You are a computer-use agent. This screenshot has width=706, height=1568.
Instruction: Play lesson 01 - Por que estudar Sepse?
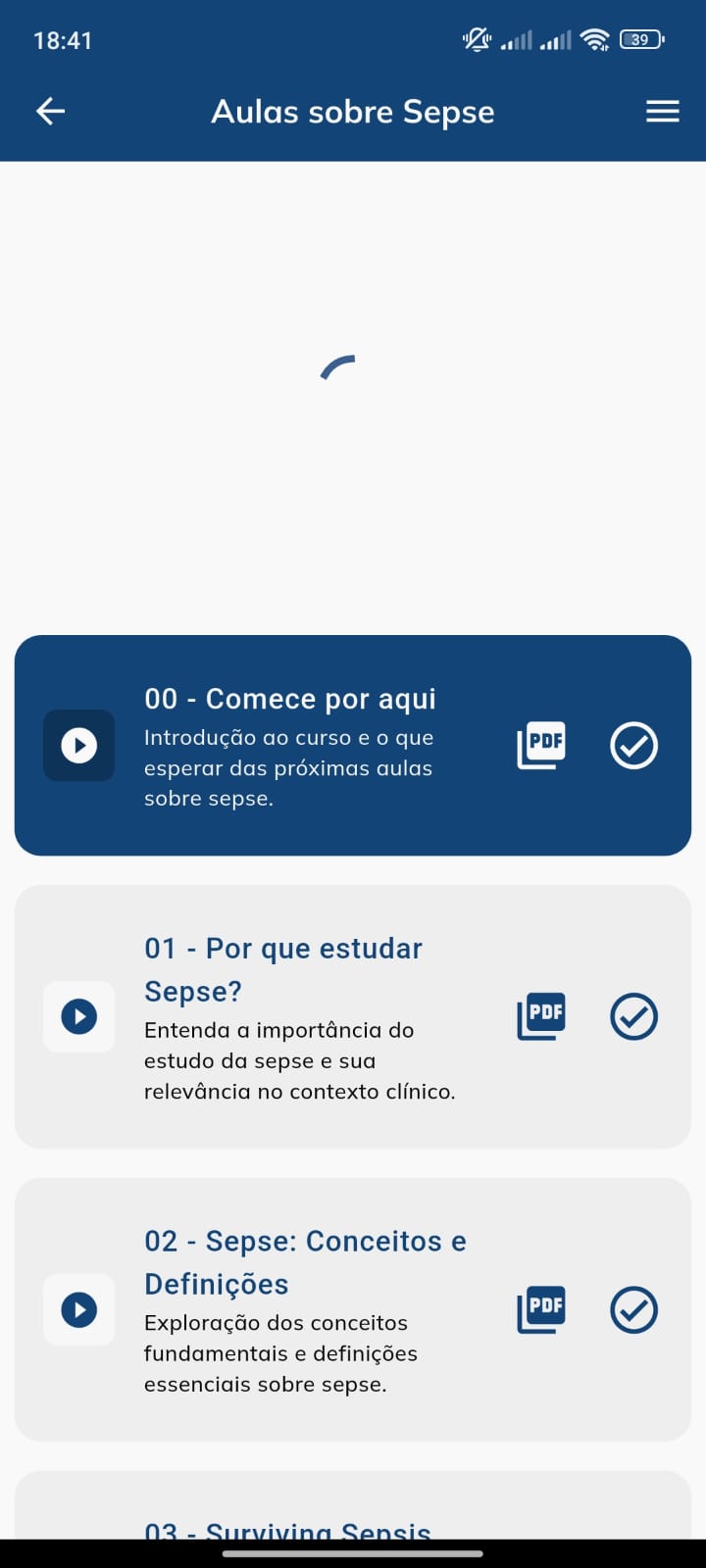[79, 1016]
